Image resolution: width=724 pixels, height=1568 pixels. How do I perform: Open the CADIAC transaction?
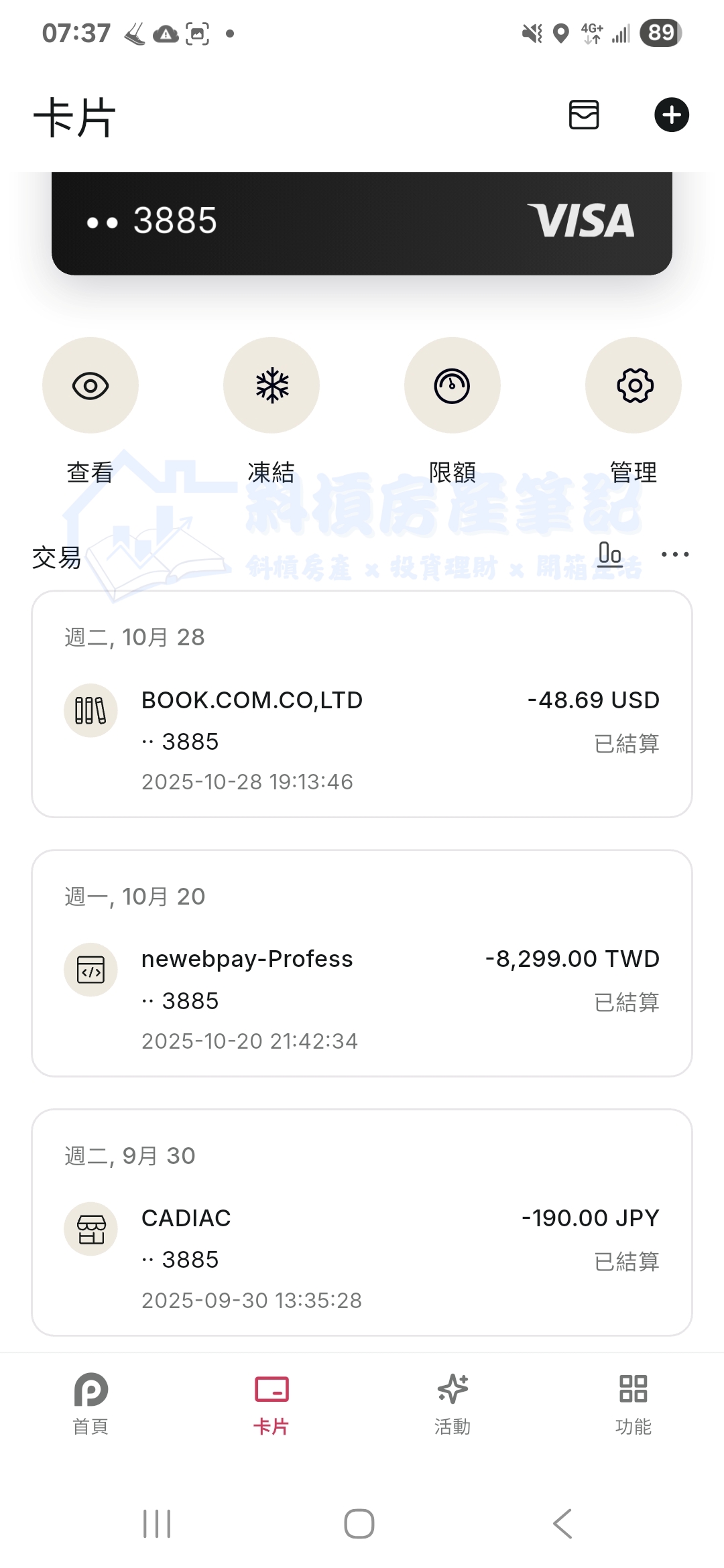(361, 1258)
